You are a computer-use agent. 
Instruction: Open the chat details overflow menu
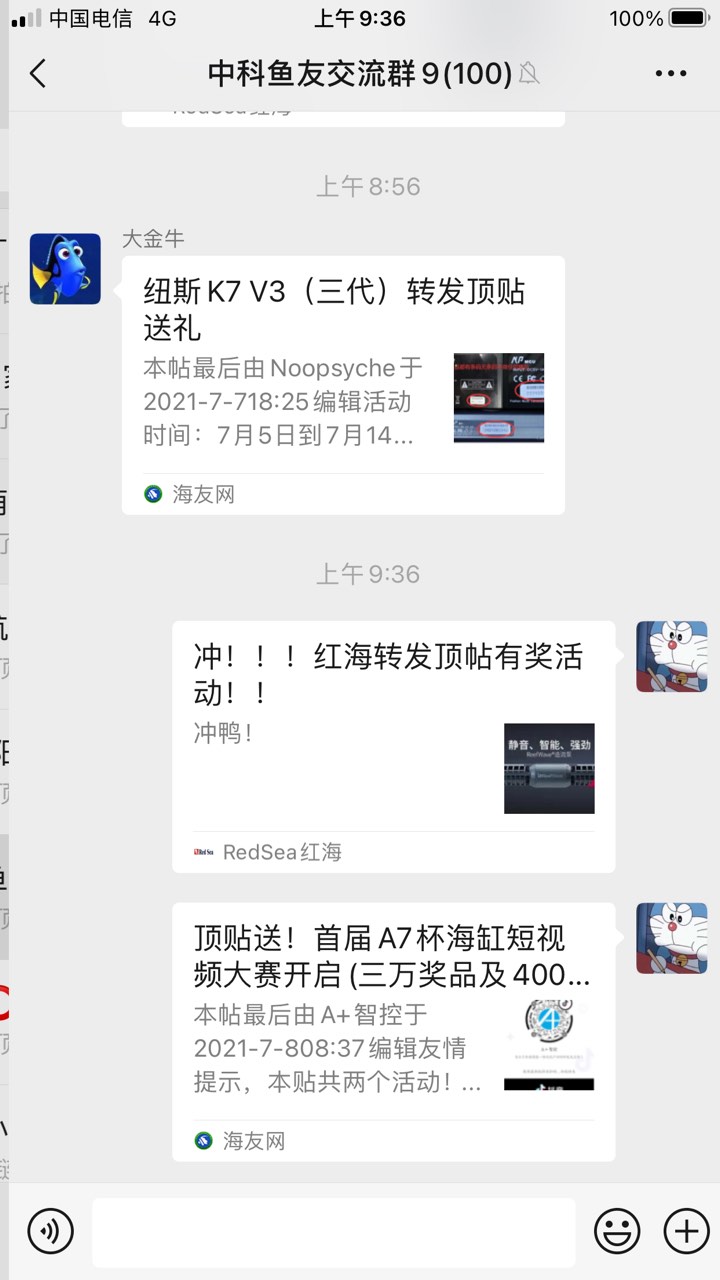tap(670, 73)
